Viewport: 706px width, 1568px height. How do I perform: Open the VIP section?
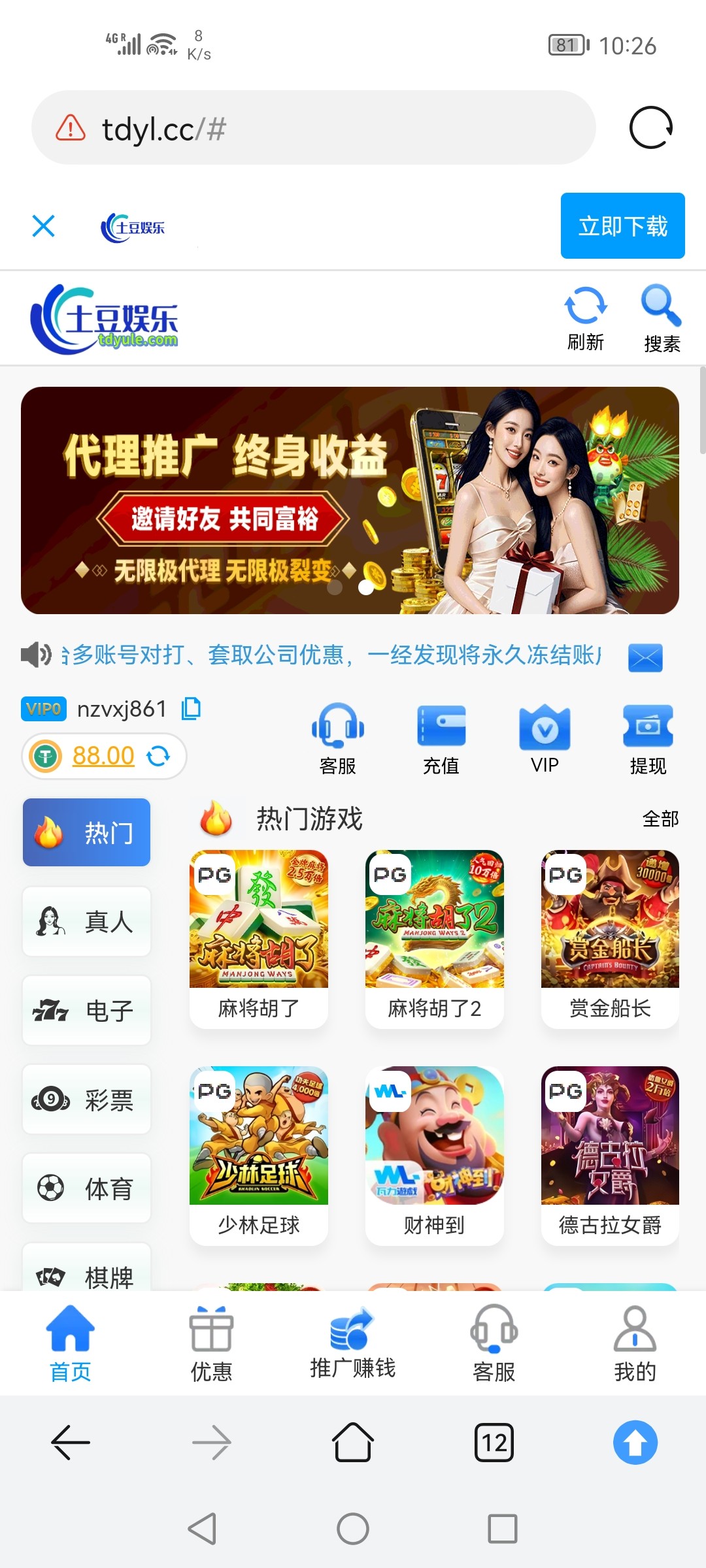(545, 738)
